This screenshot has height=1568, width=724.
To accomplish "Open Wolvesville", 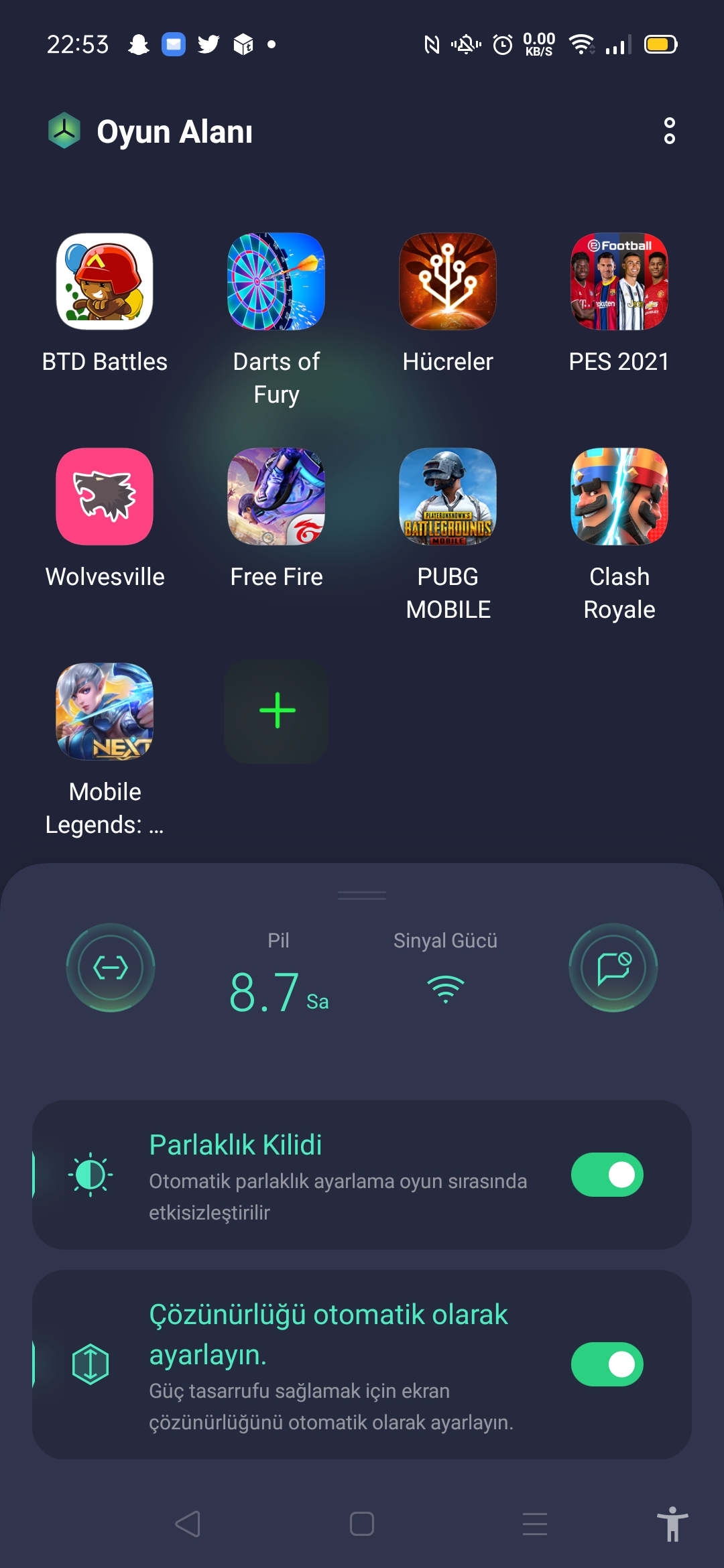I will coord(105,497).
